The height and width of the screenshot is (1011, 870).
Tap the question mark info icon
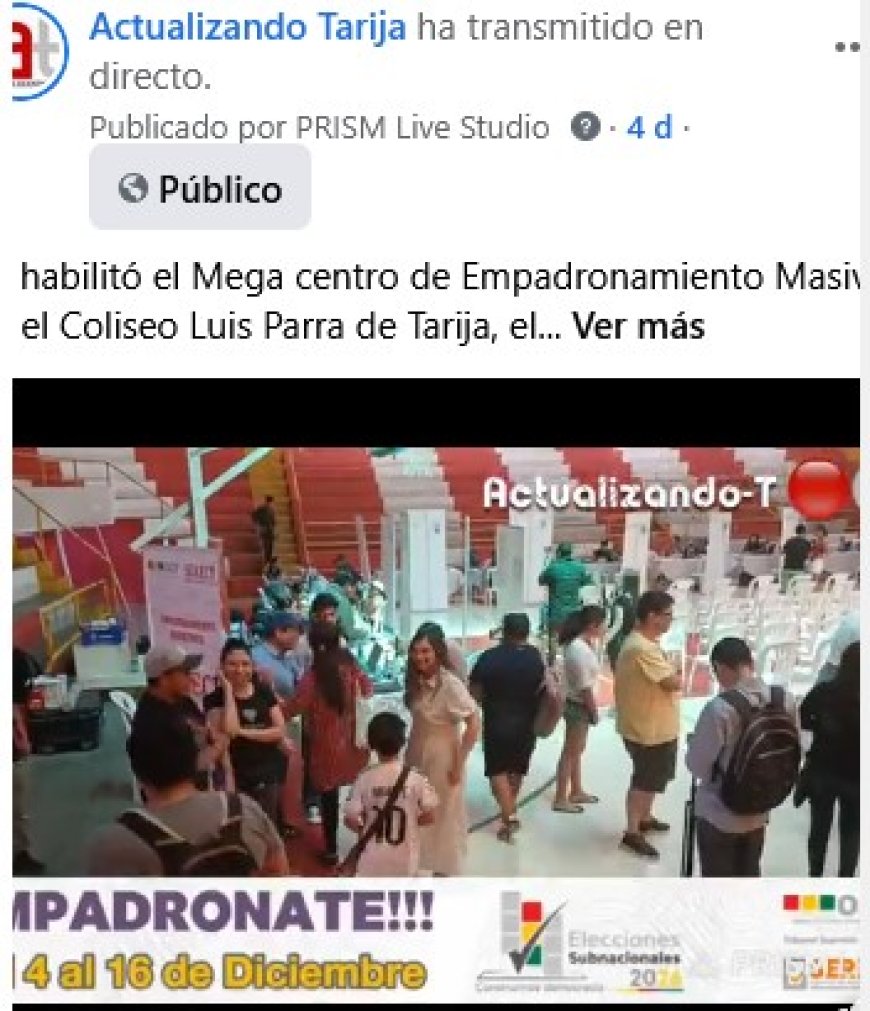pyautogui.click(x=584, y=128)
